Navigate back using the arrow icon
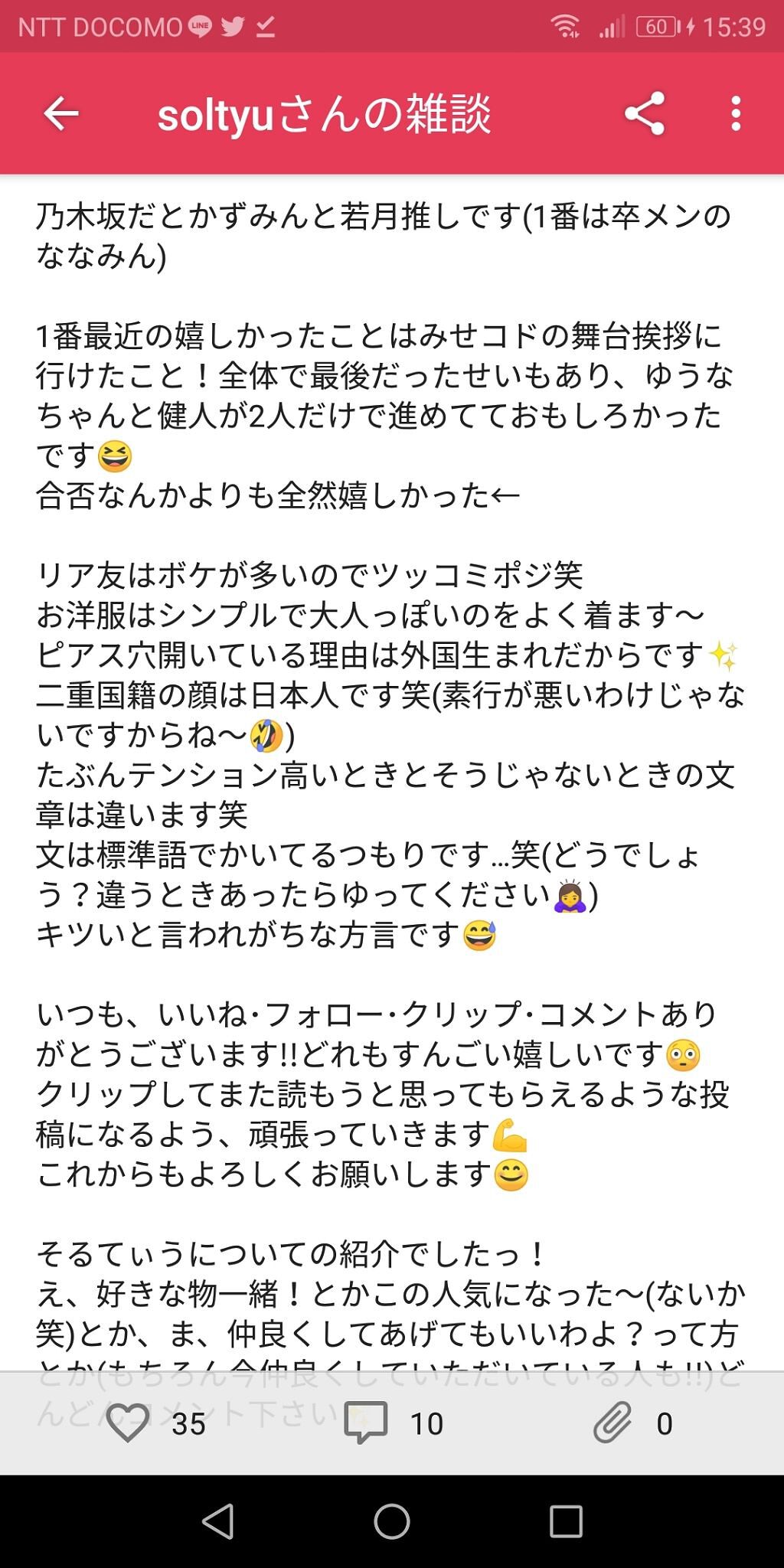784x1568 pixels. (x=62, y=115)
